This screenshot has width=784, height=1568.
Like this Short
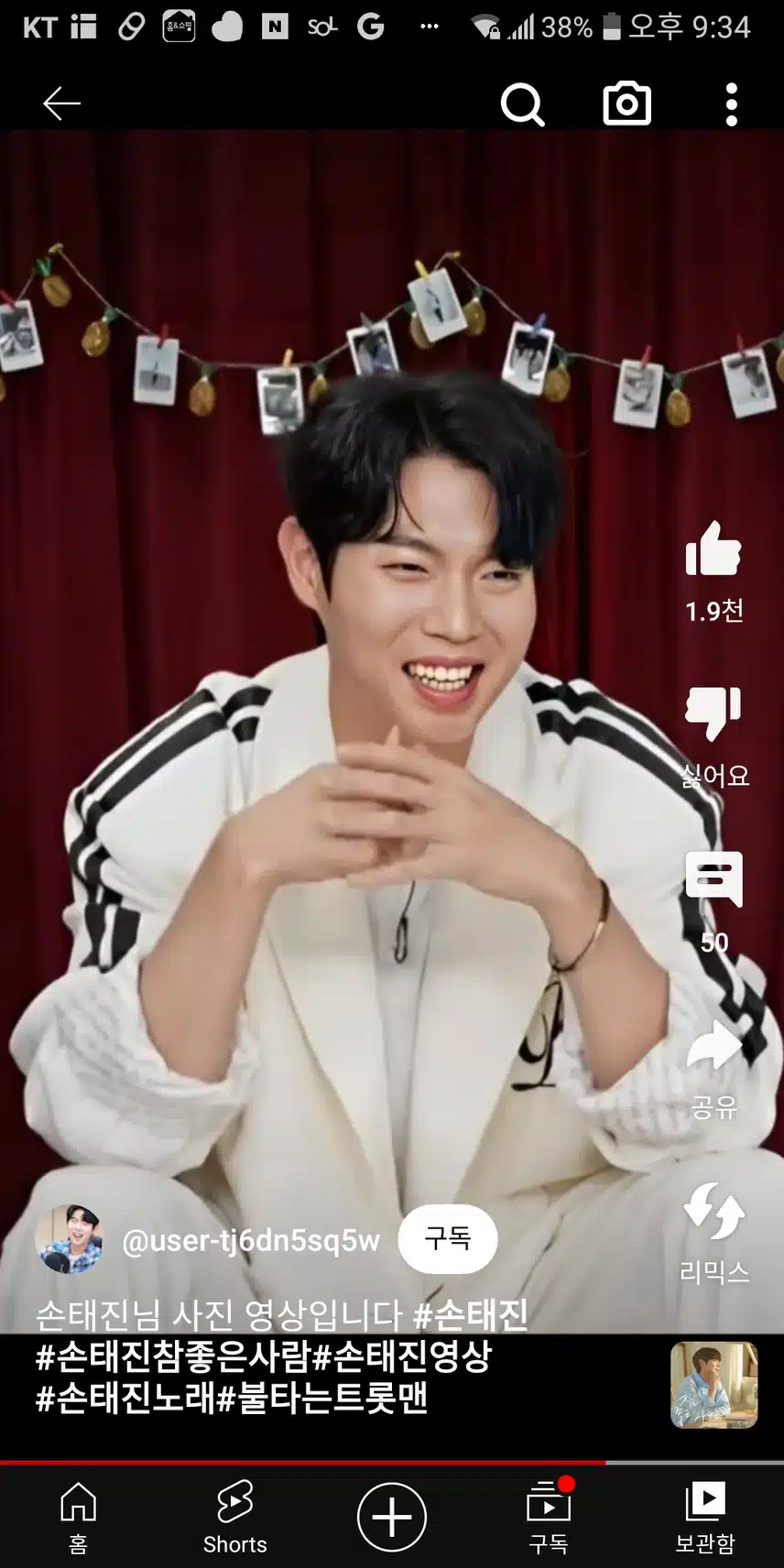pos(713,550)
